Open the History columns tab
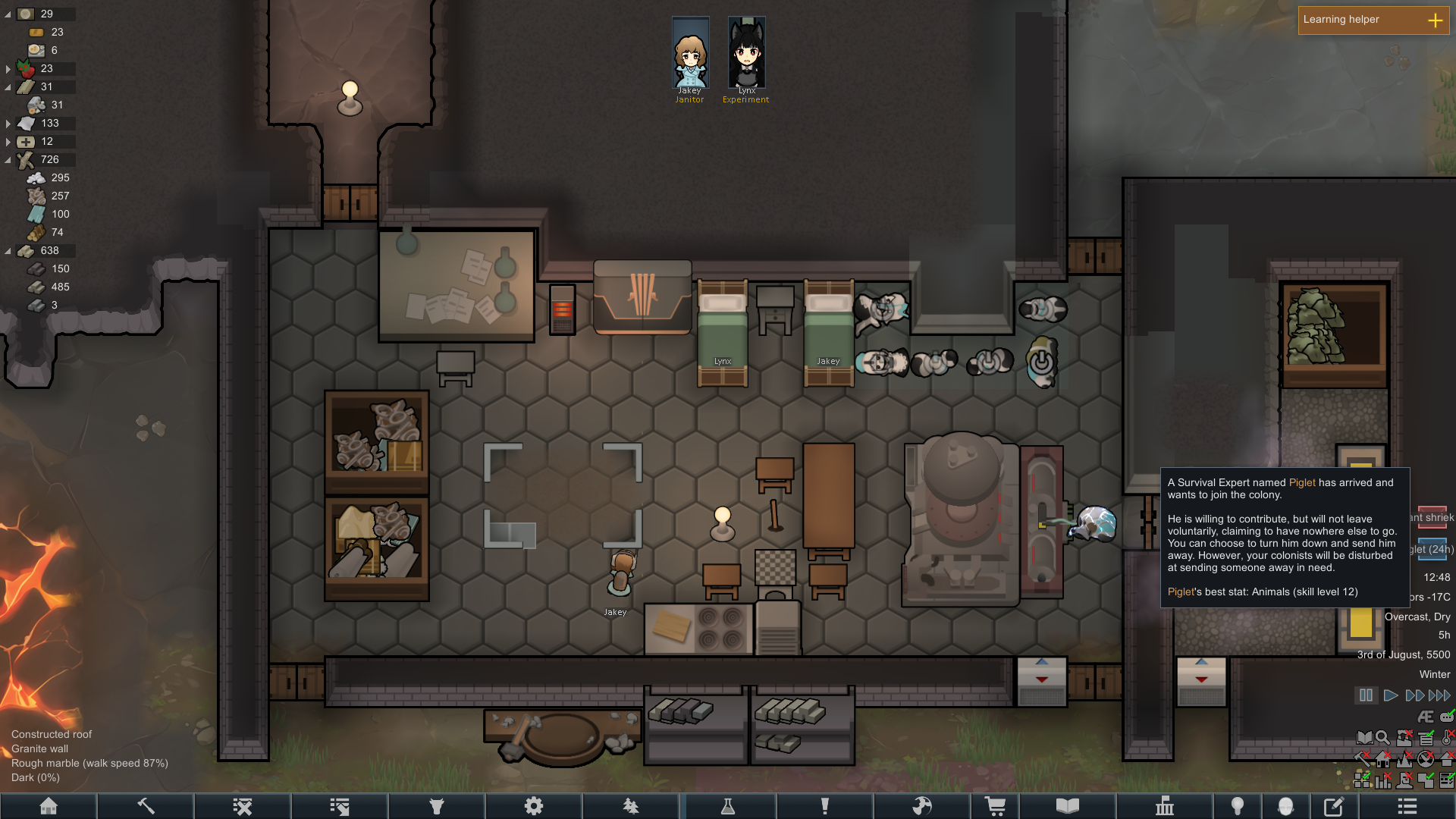Screen dimensions: 1456x819 click(1165, 806)
